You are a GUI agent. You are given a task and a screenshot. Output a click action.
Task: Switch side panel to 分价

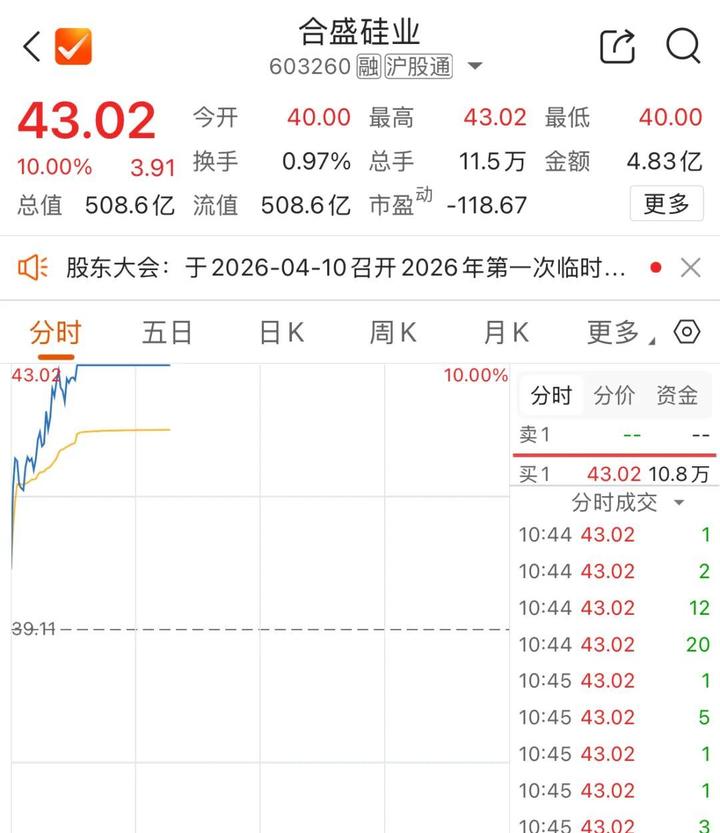614,396
